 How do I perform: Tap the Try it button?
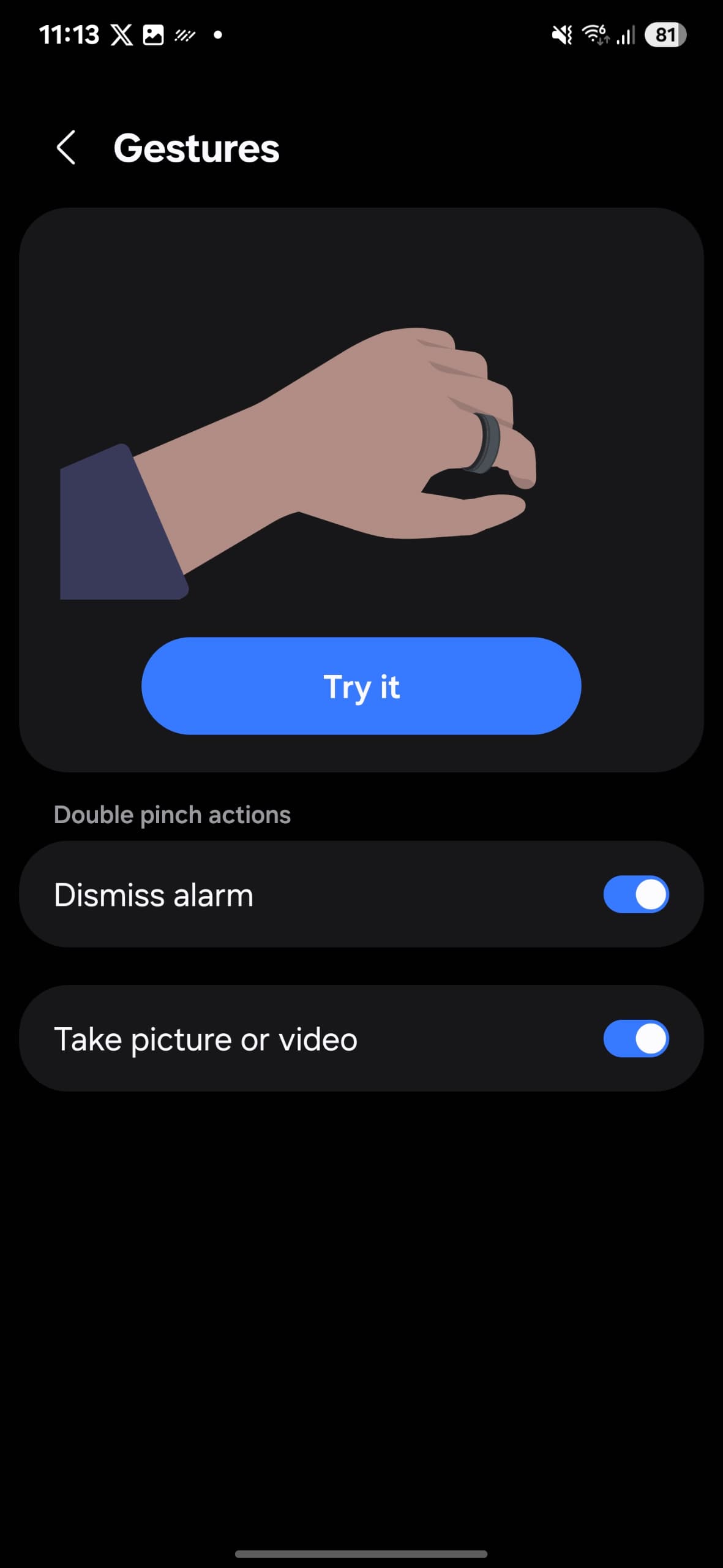tap(361, 686)
